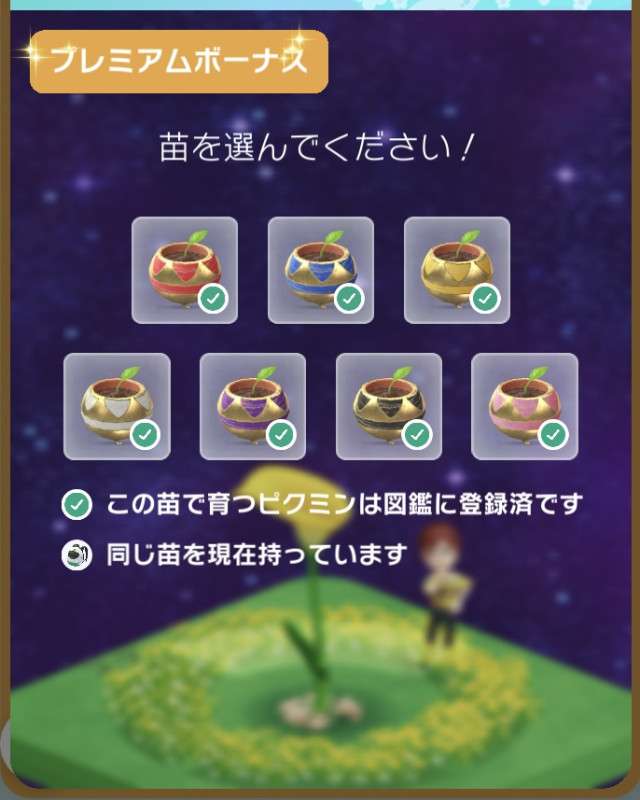Select the black seedling pot
640x800 pixels.
click(389, 406)
